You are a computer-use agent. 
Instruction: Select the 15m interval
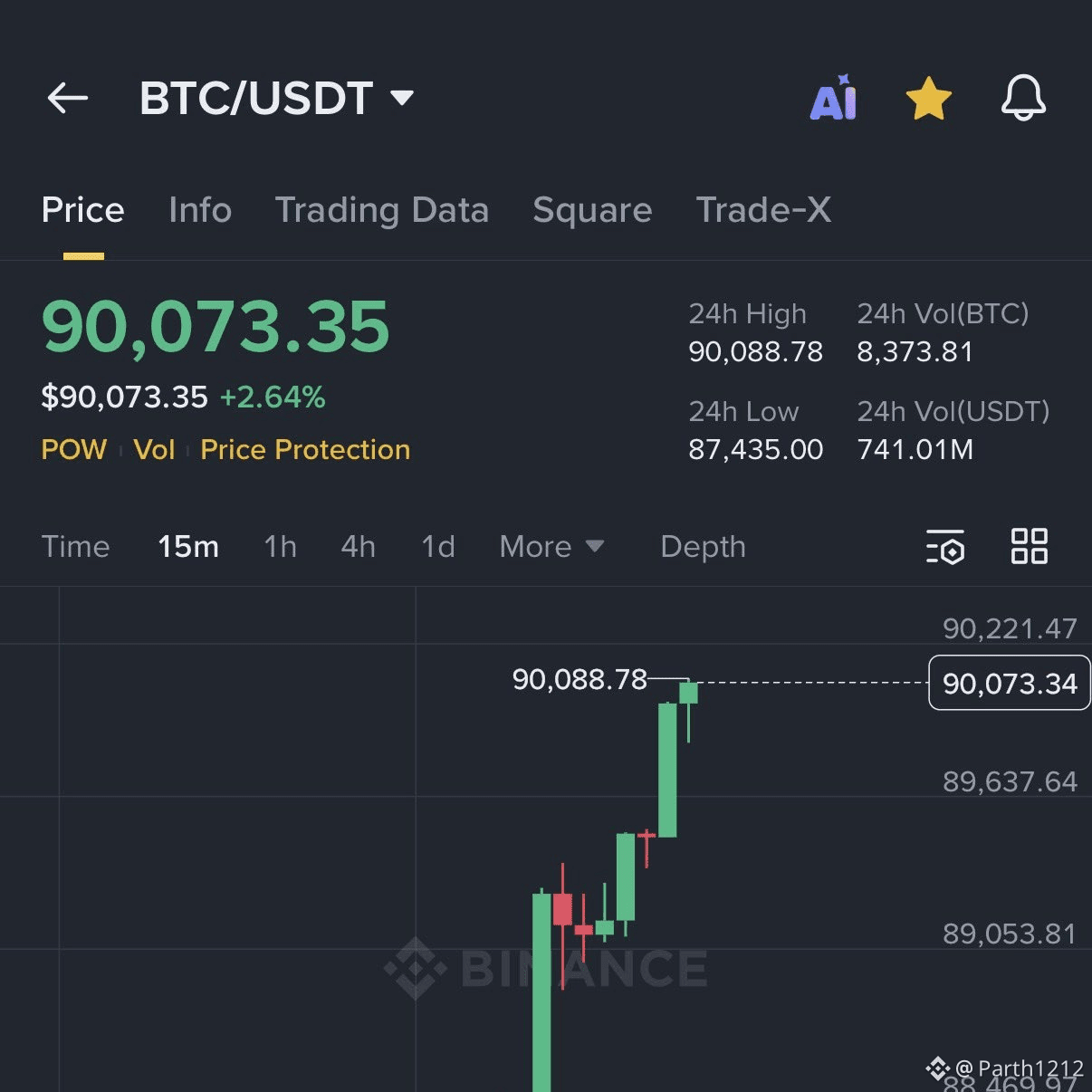(x=188, y=547)
